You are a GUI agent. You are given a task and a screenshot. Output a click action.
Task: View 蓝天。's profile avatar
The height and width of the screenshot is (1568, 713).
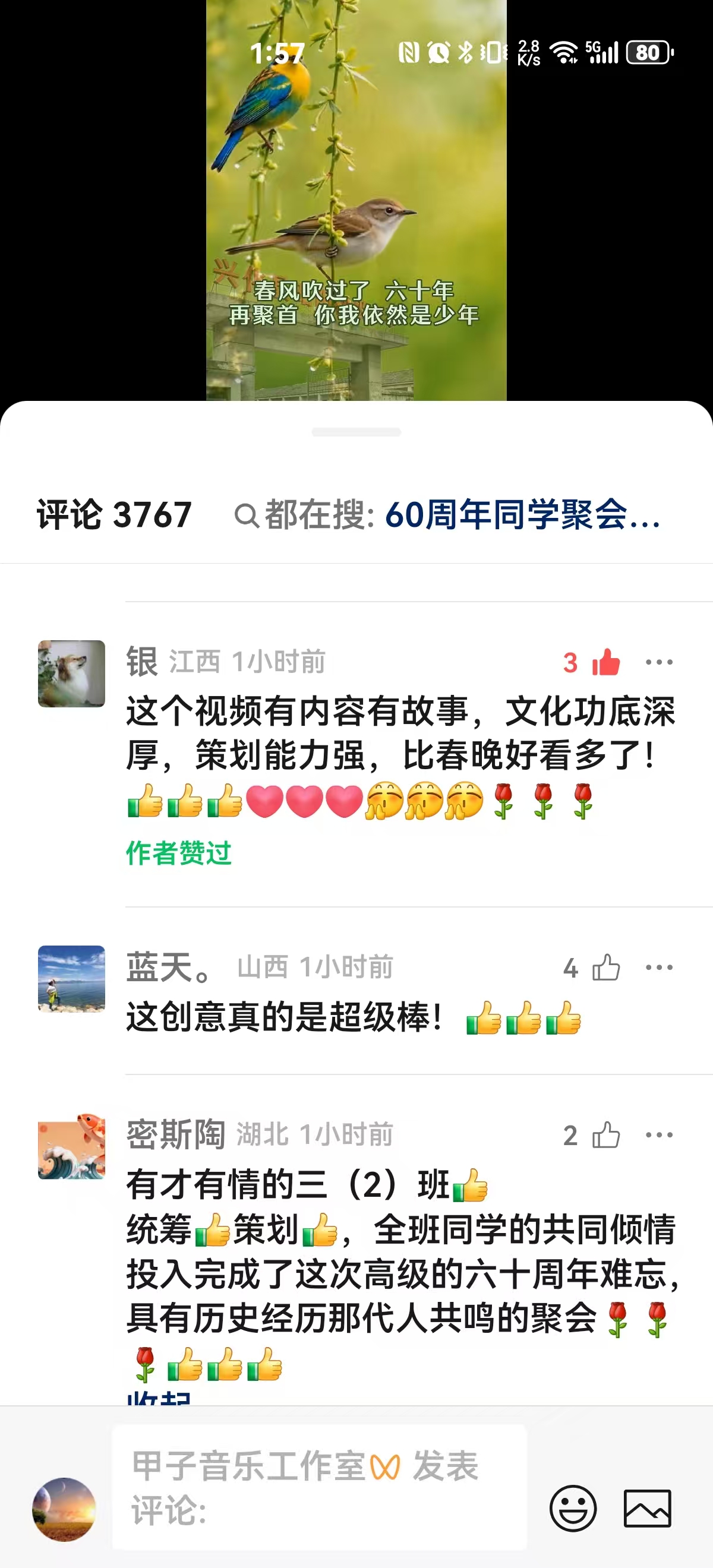tap(71, 979)
